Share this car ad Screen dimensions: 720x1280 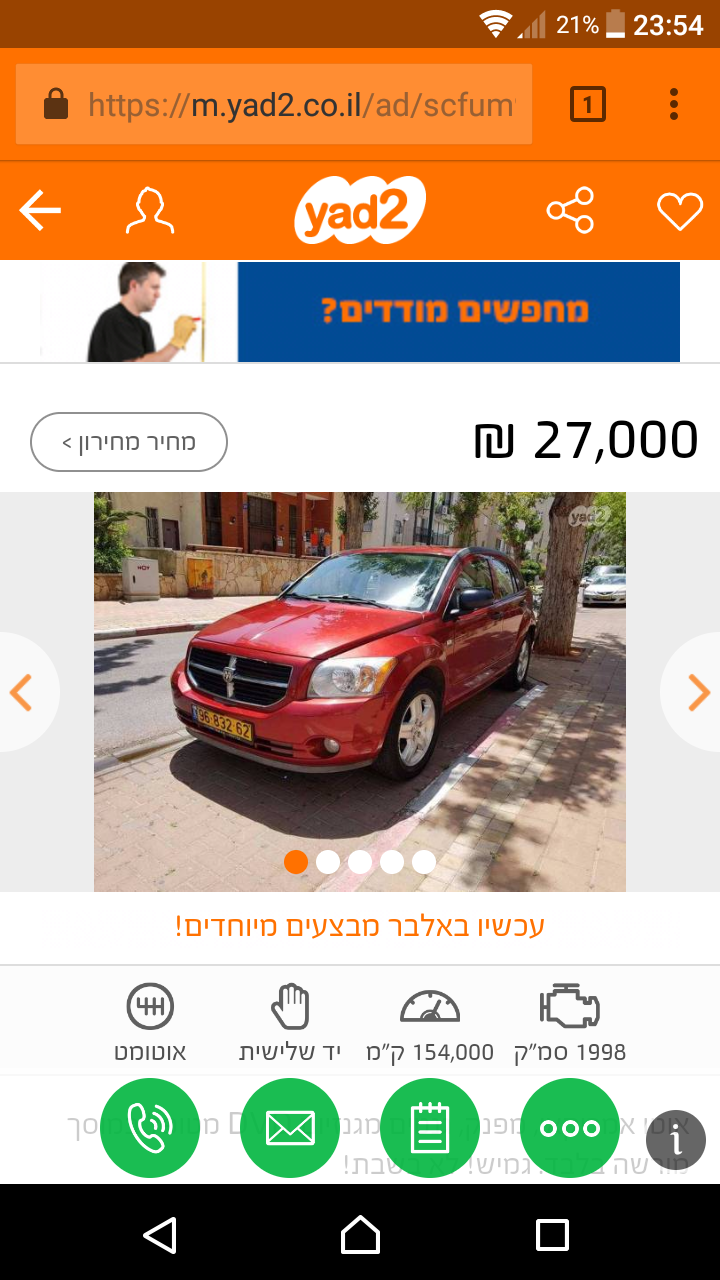point(570,211)
